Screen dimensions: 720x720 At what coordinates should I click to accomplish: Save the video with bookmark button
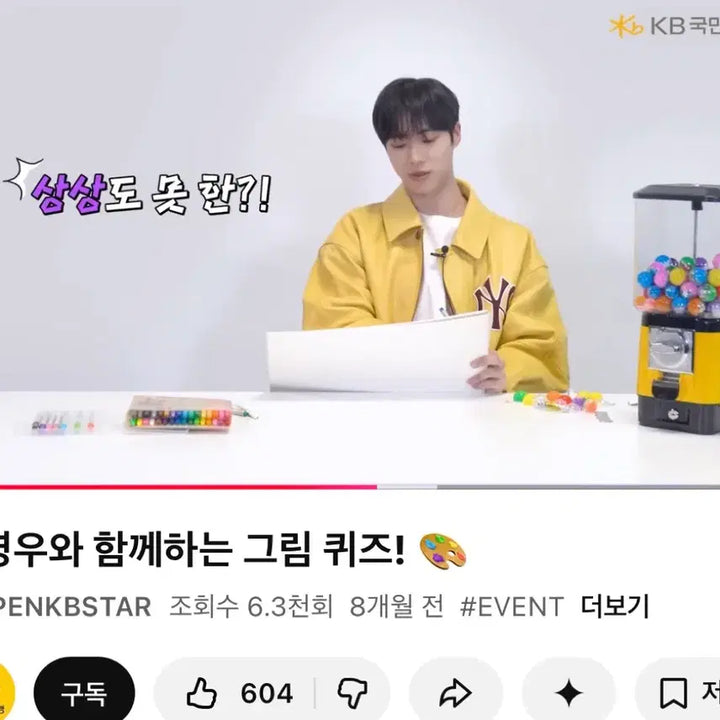tap(684, 692)
